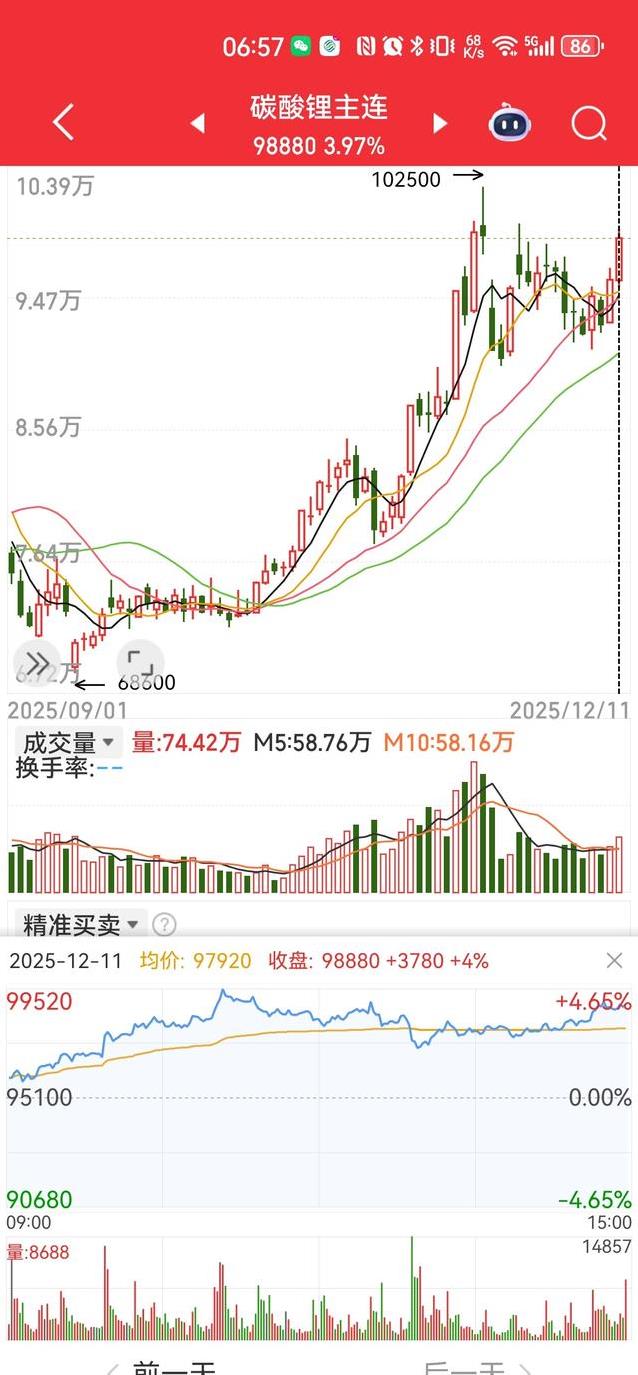
Task: Show help for 精准买卖 indicator
Action: (164, 925)
